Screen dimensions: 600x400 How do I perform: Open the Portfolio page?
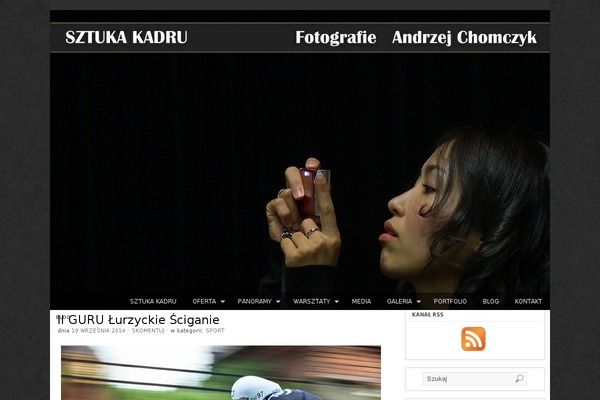pyautogui.click(x=450, y=301)
